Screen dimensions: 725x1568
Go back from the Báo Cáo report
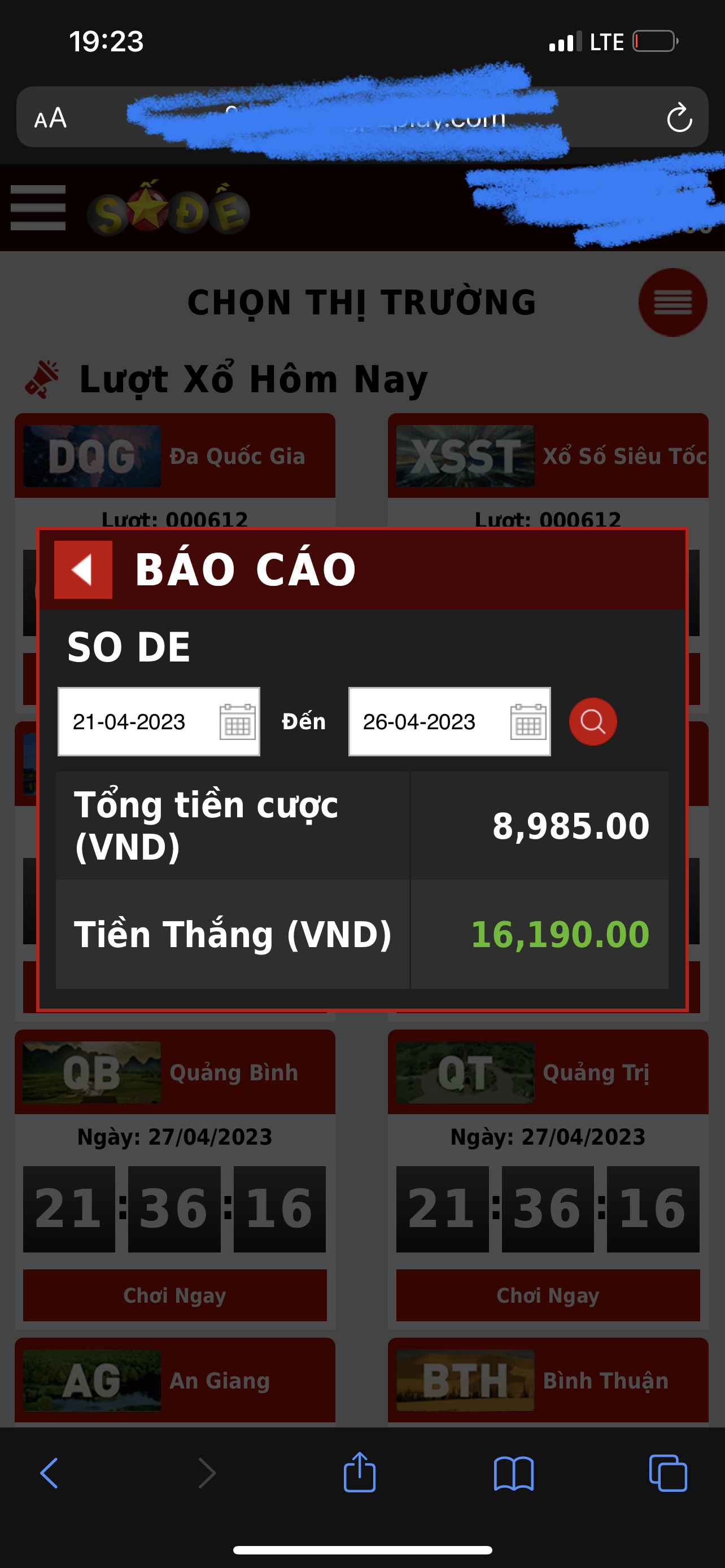pos(83,570)
